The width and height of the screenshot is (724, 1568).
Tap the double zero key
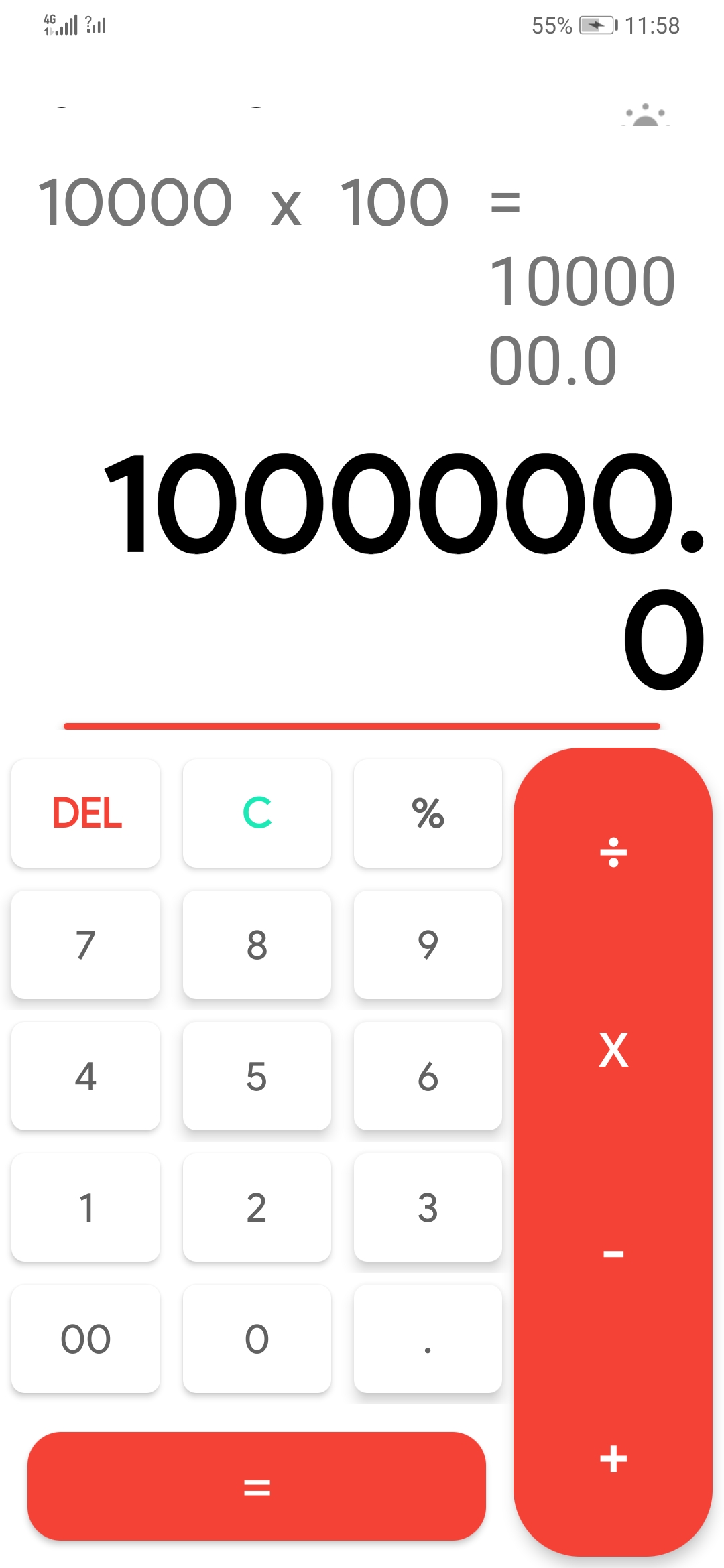[x=86, y=1338]
